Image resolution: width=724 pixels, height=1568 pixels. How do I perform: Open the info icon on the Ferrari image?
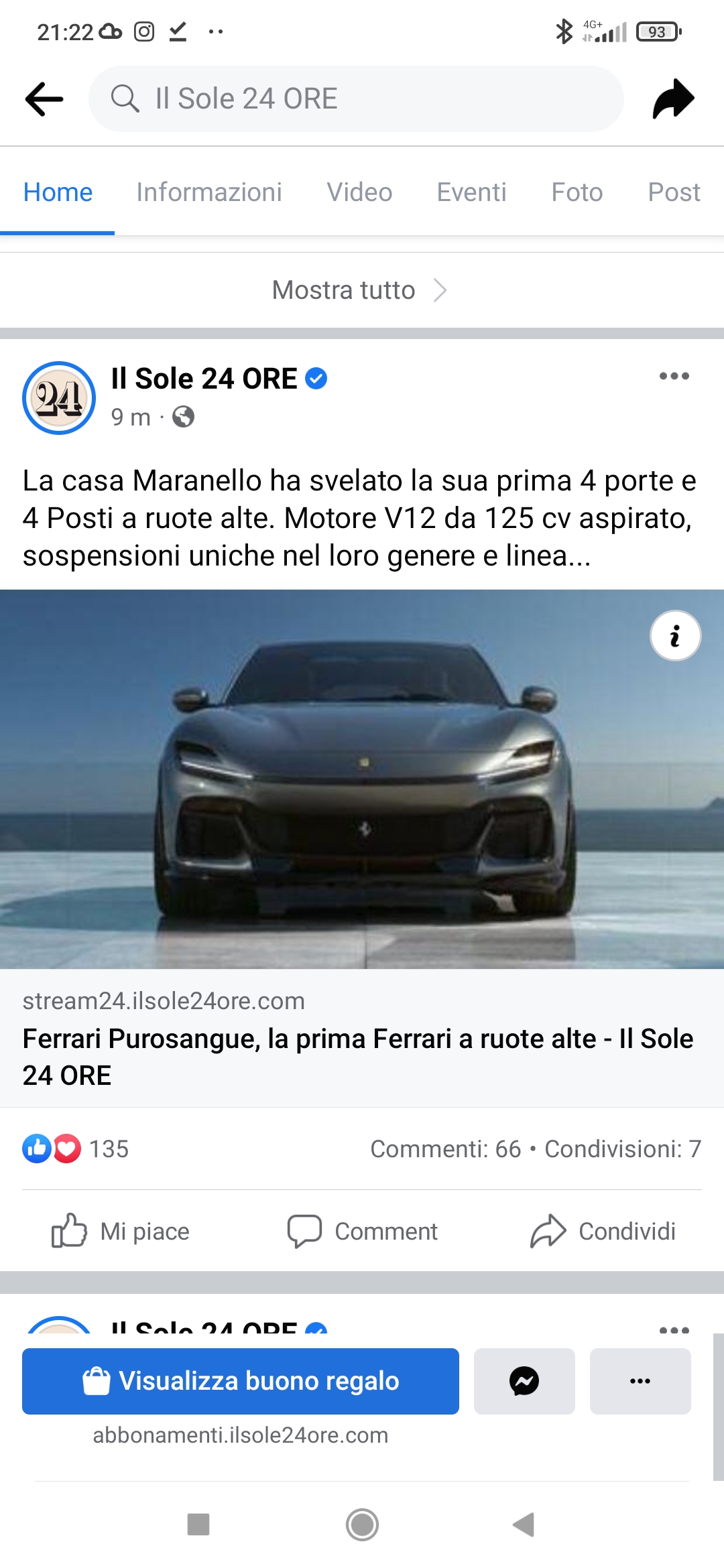[675, 636]
